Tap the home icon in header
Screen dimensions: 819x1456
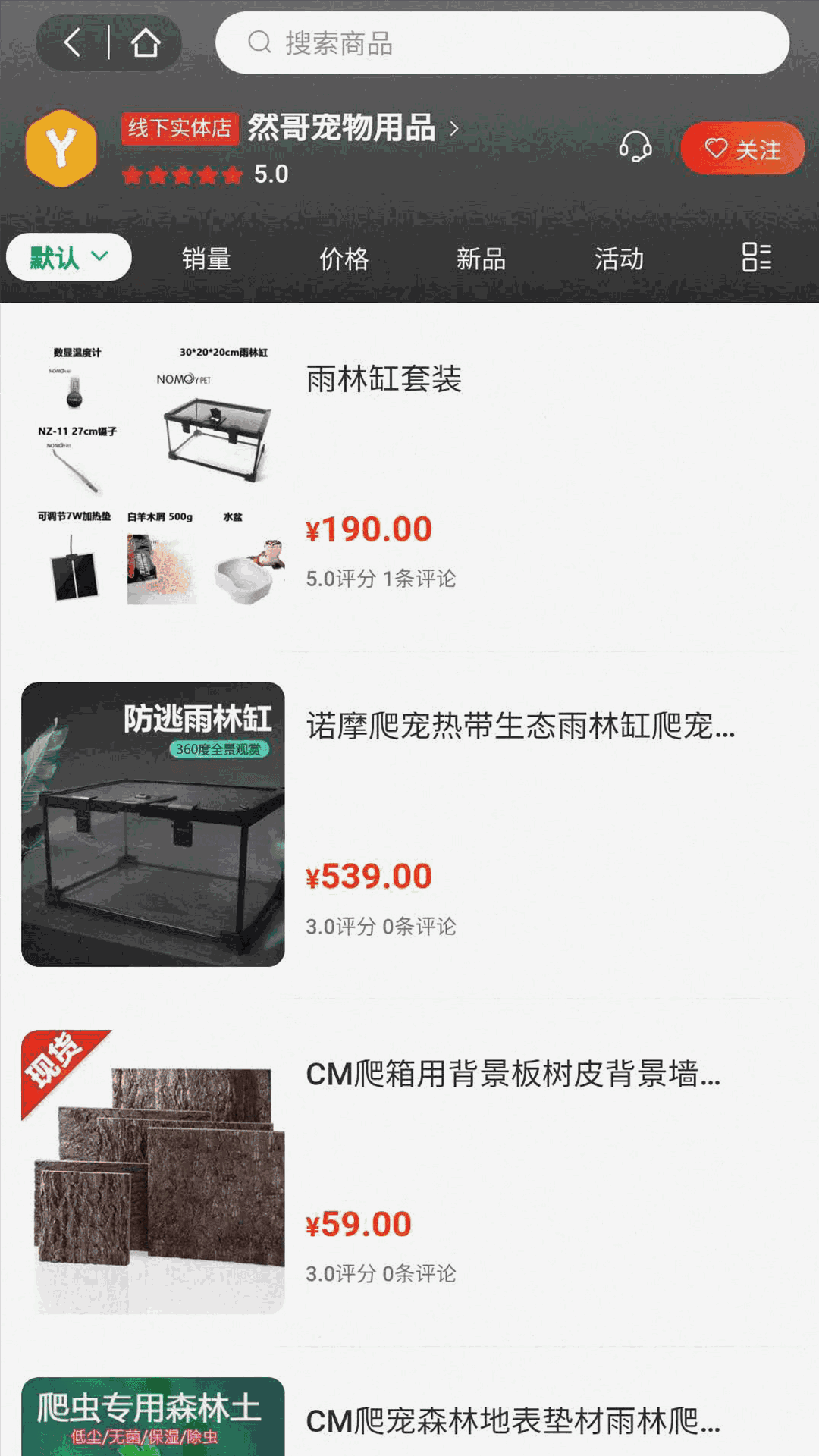[x=146, y=43]
